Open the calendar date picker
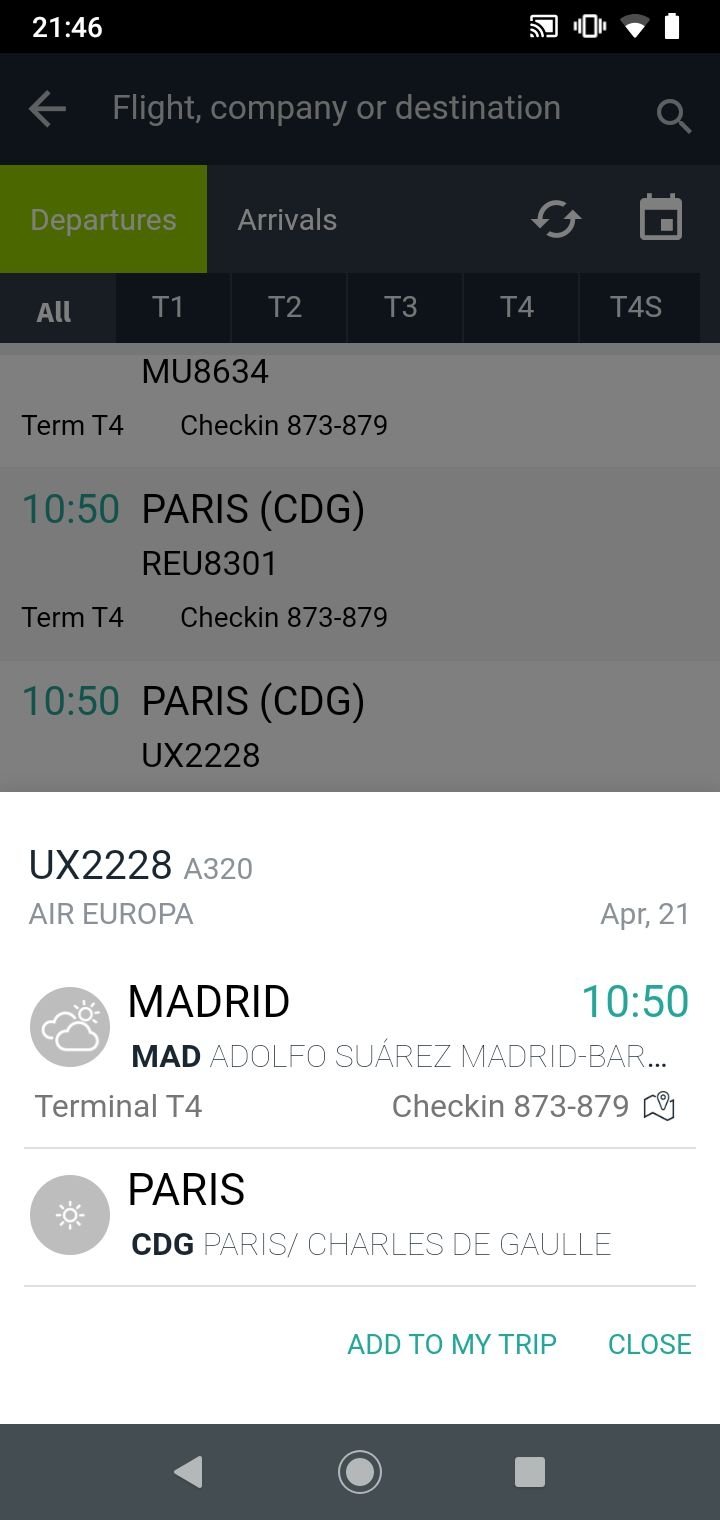720x1520 pixels. tap(661, 218)
